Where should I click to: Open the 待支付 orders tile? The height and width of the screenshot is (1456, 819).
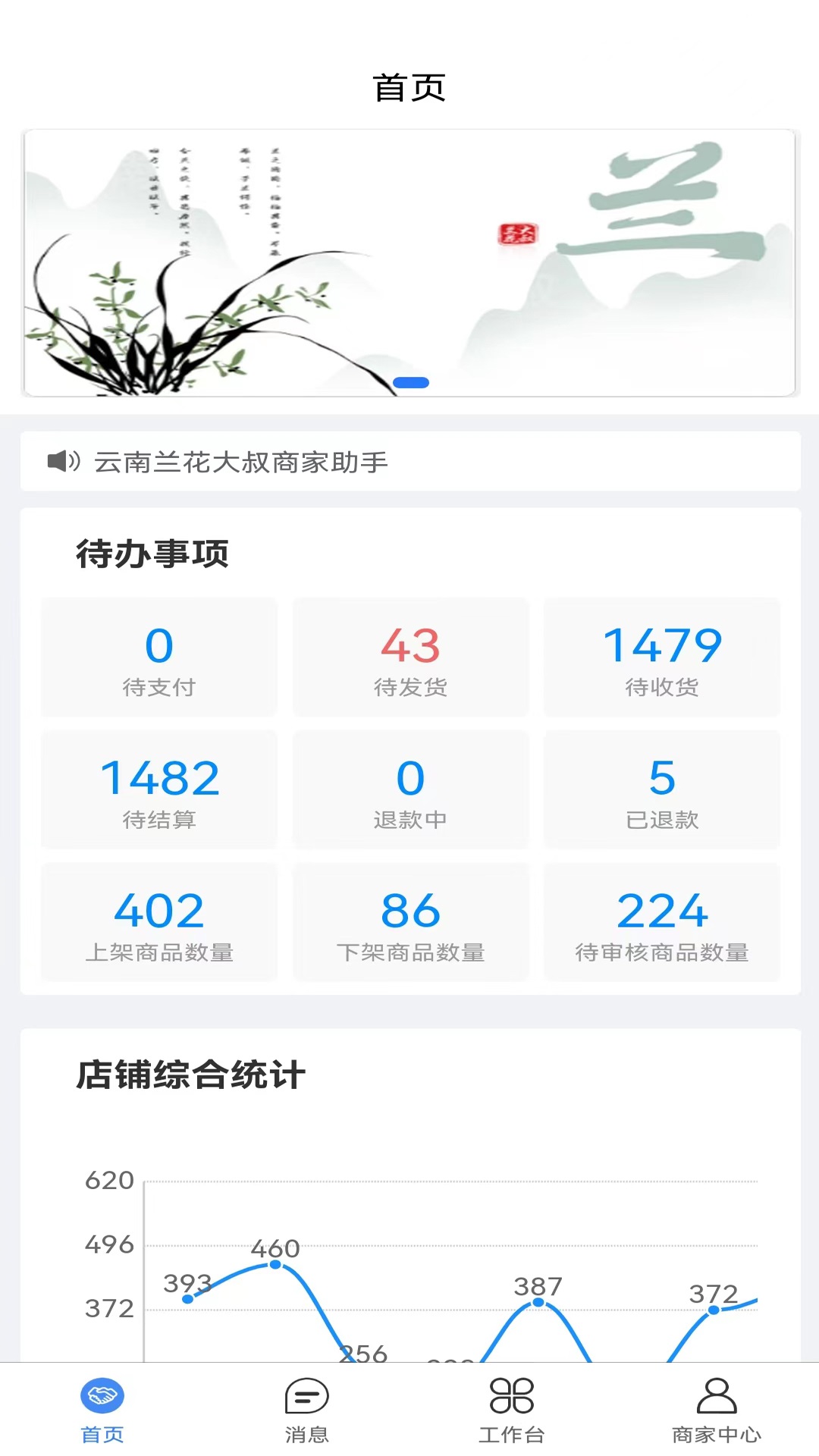pyautogui.click(x=159, y=657)
